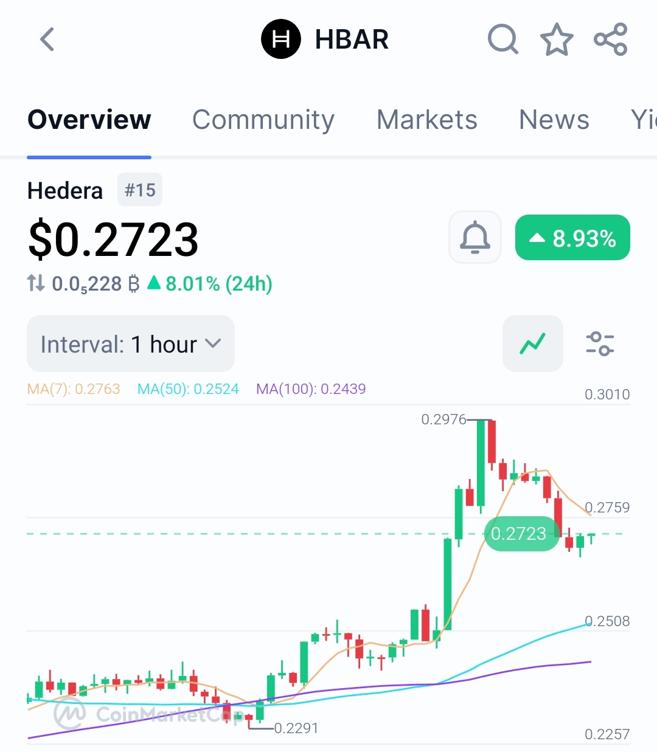The height and width of the screenshot is (752, 657).
Task: Expand the Interval: 1 hour dropdown
Action: point(131,344)
